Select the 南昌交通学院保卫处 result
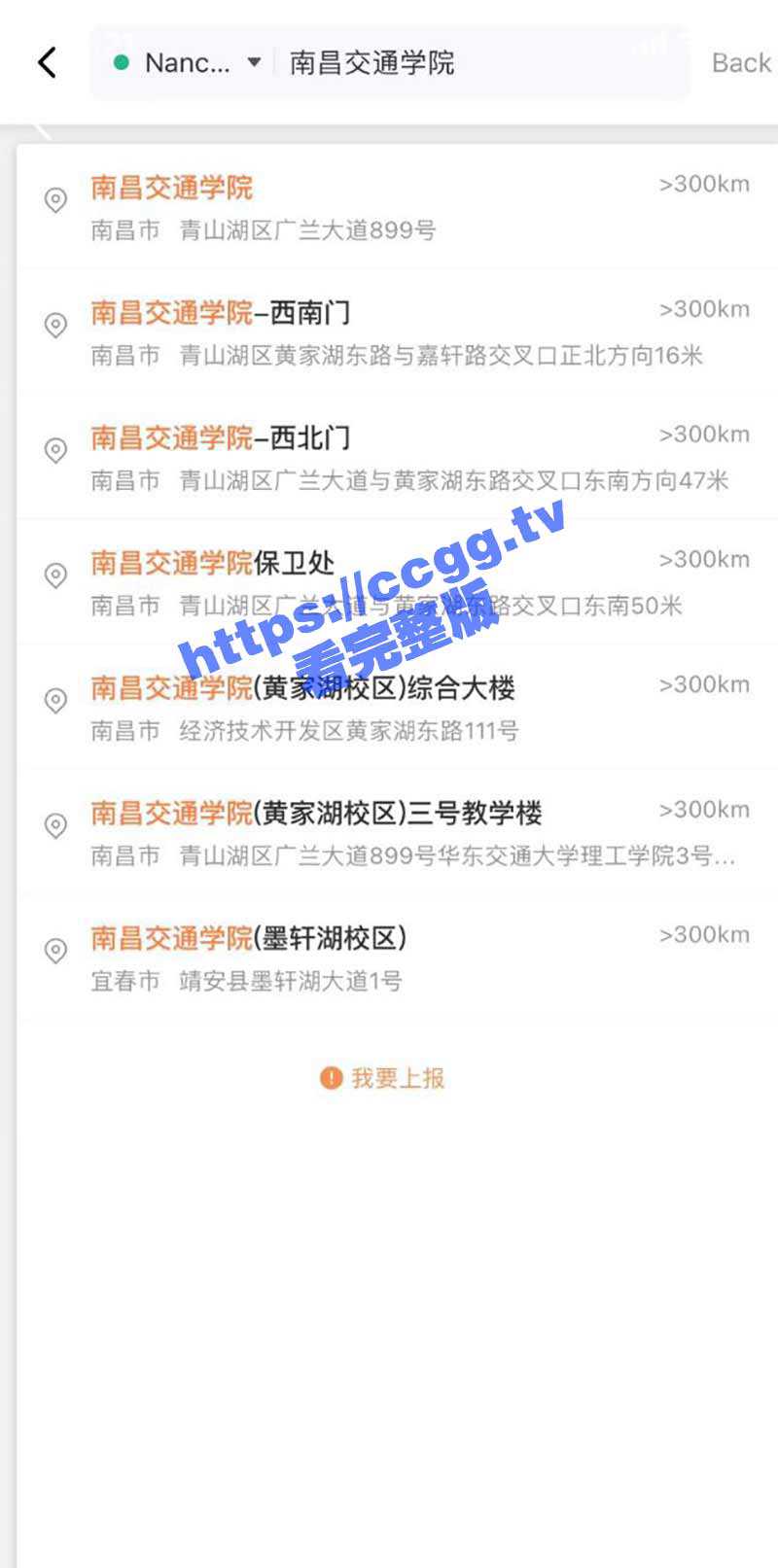 pos(389,581)
